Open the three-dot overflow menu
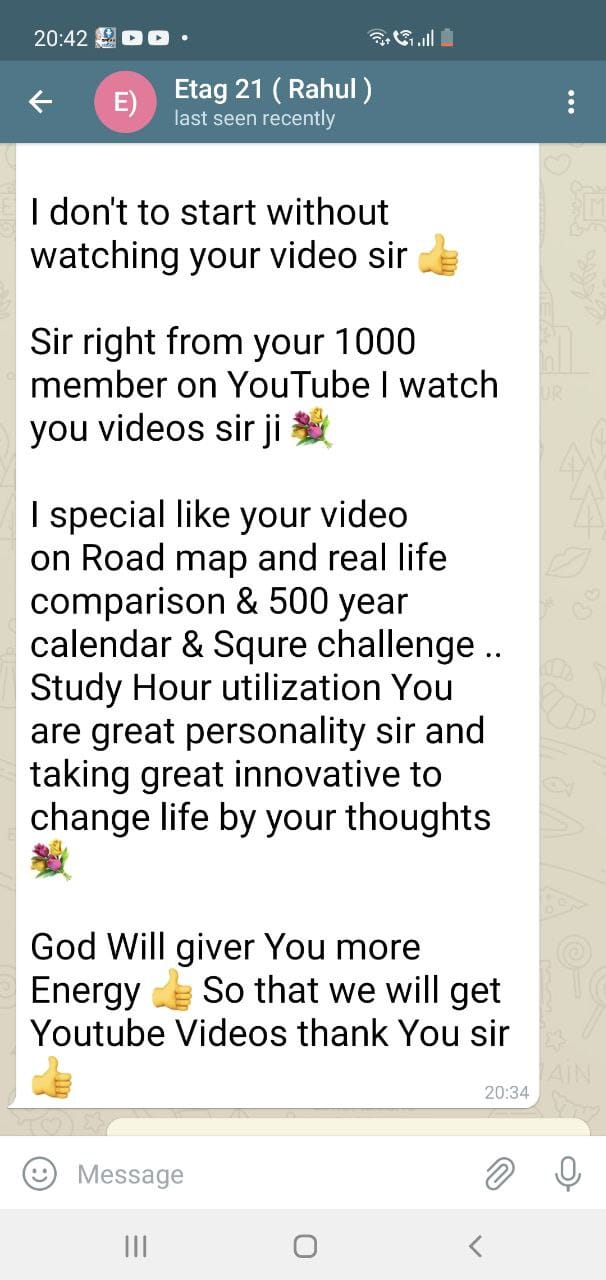The width and height of the screenshot is (606, 1280). click(x=570, y=101)
